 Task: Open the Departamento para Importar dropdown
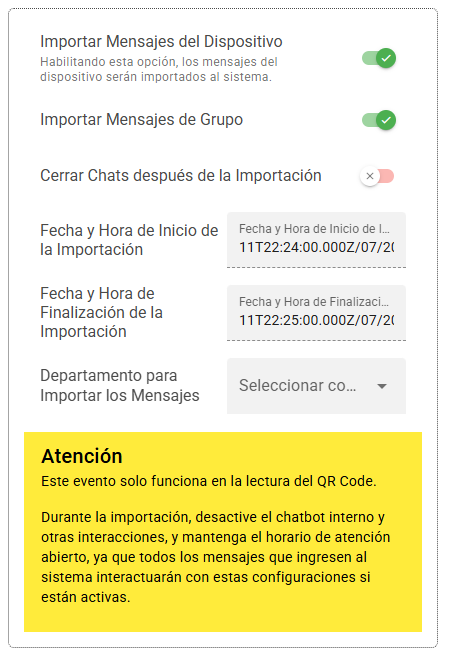(316, 386)
